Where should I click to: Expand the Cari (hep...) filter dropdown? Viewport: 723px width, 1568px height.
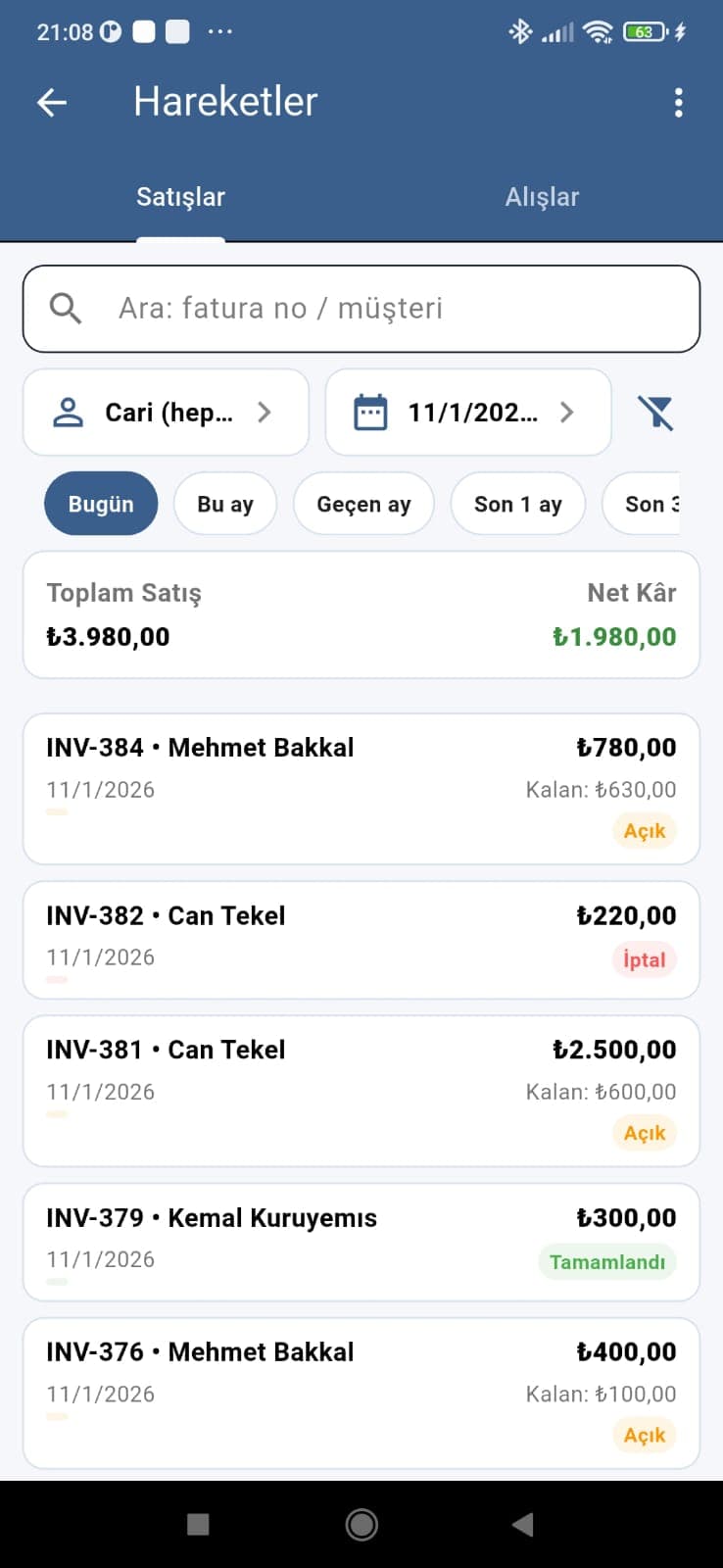click(165, 412)
